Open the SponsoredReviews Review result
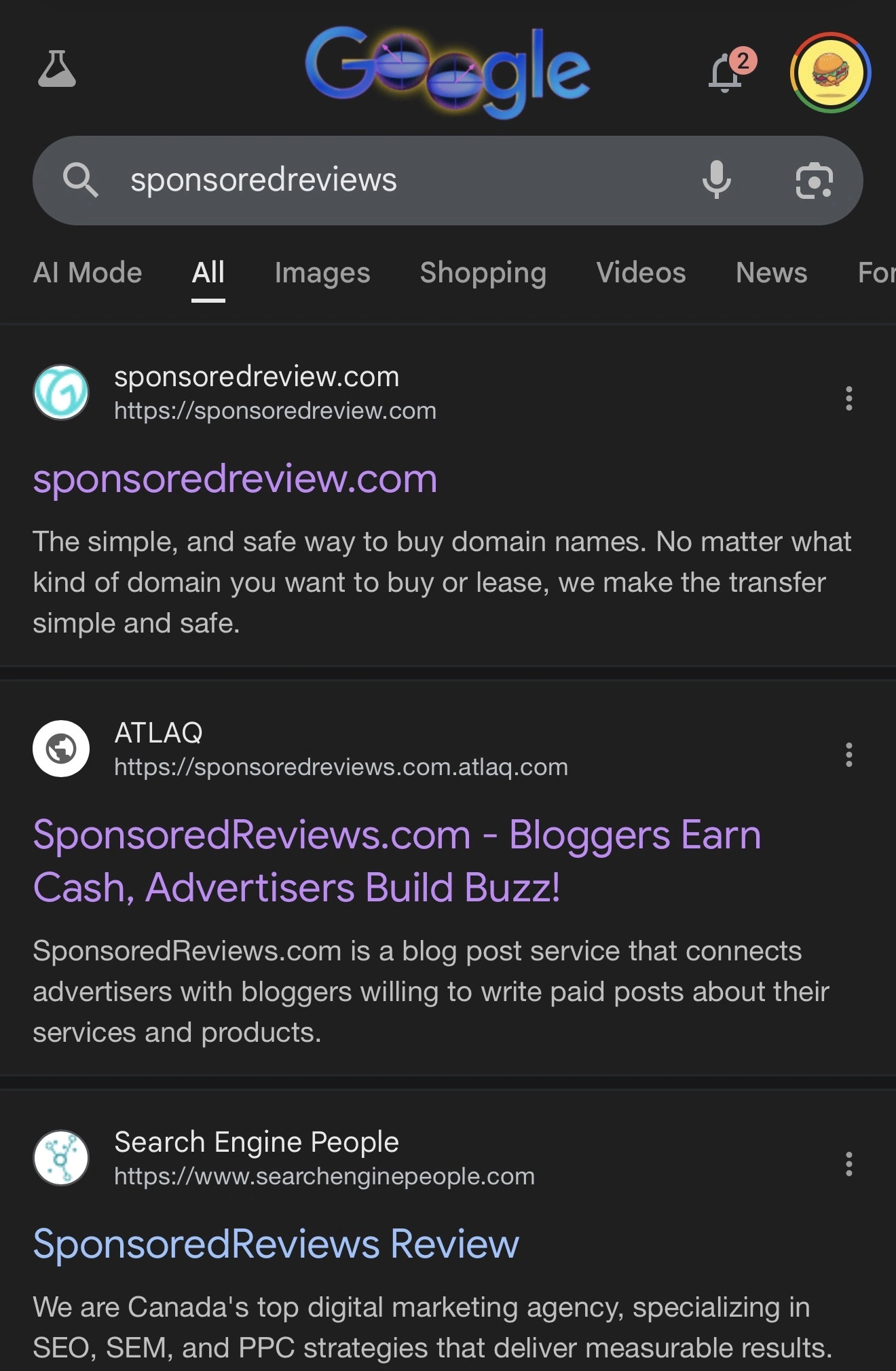This screenshot has height=1371, width=896. click(x=276, y=1244)
